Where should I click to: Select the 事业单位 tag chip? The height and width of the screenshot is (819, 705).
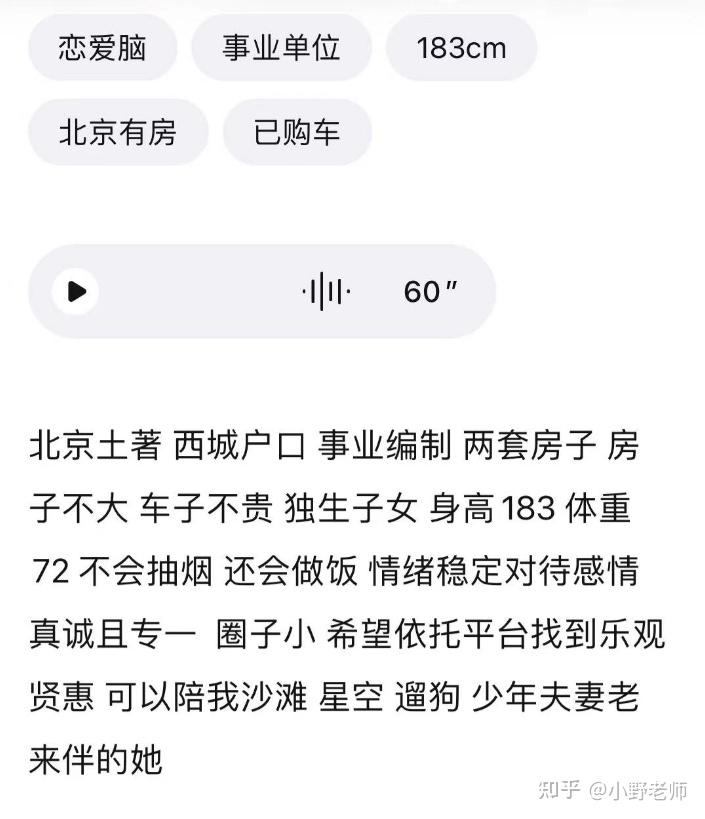281,48
